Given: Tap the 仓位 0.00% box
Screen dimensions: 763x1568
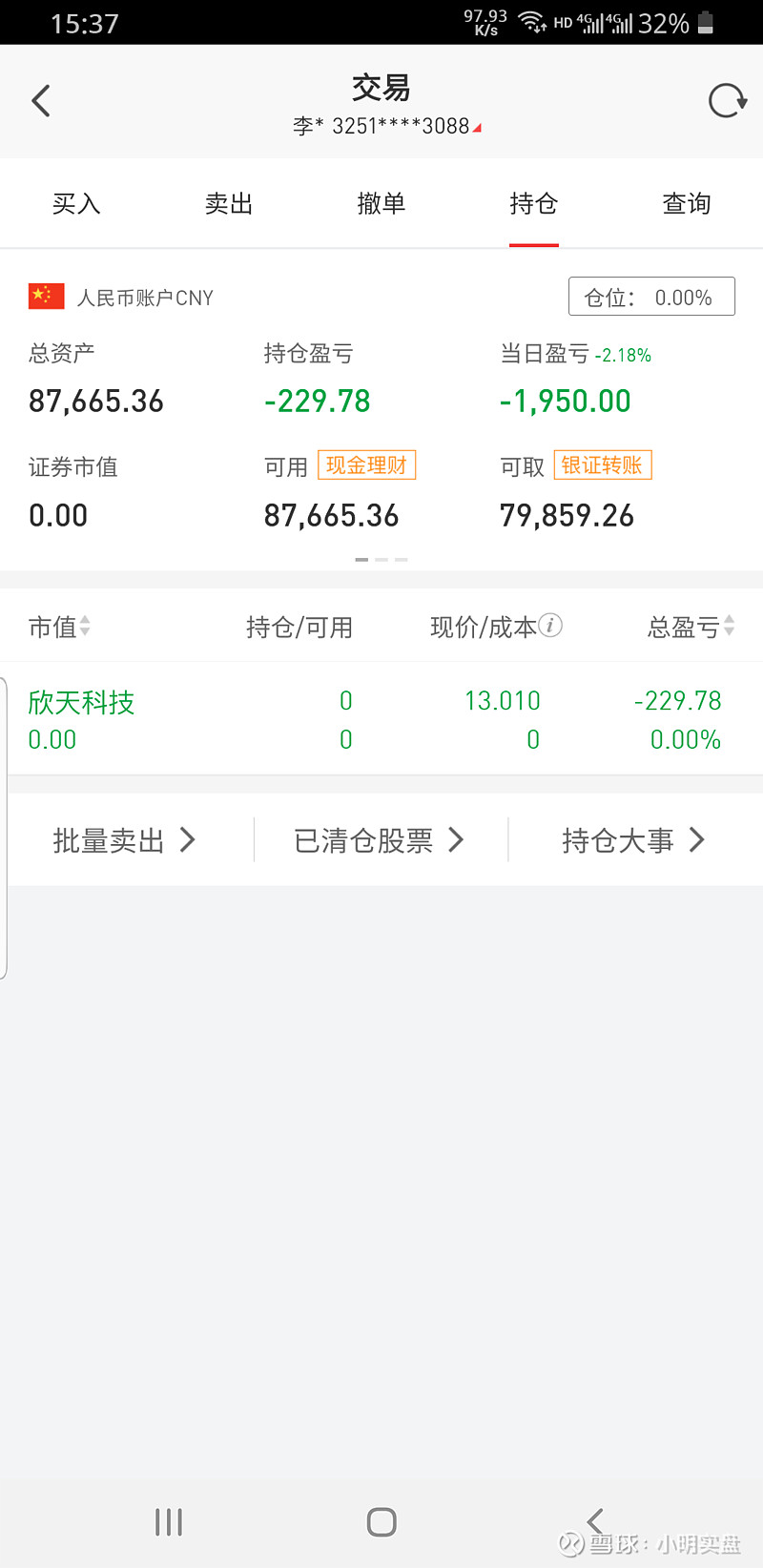Looking at the screenshot, I should click(x=651, y=297).
